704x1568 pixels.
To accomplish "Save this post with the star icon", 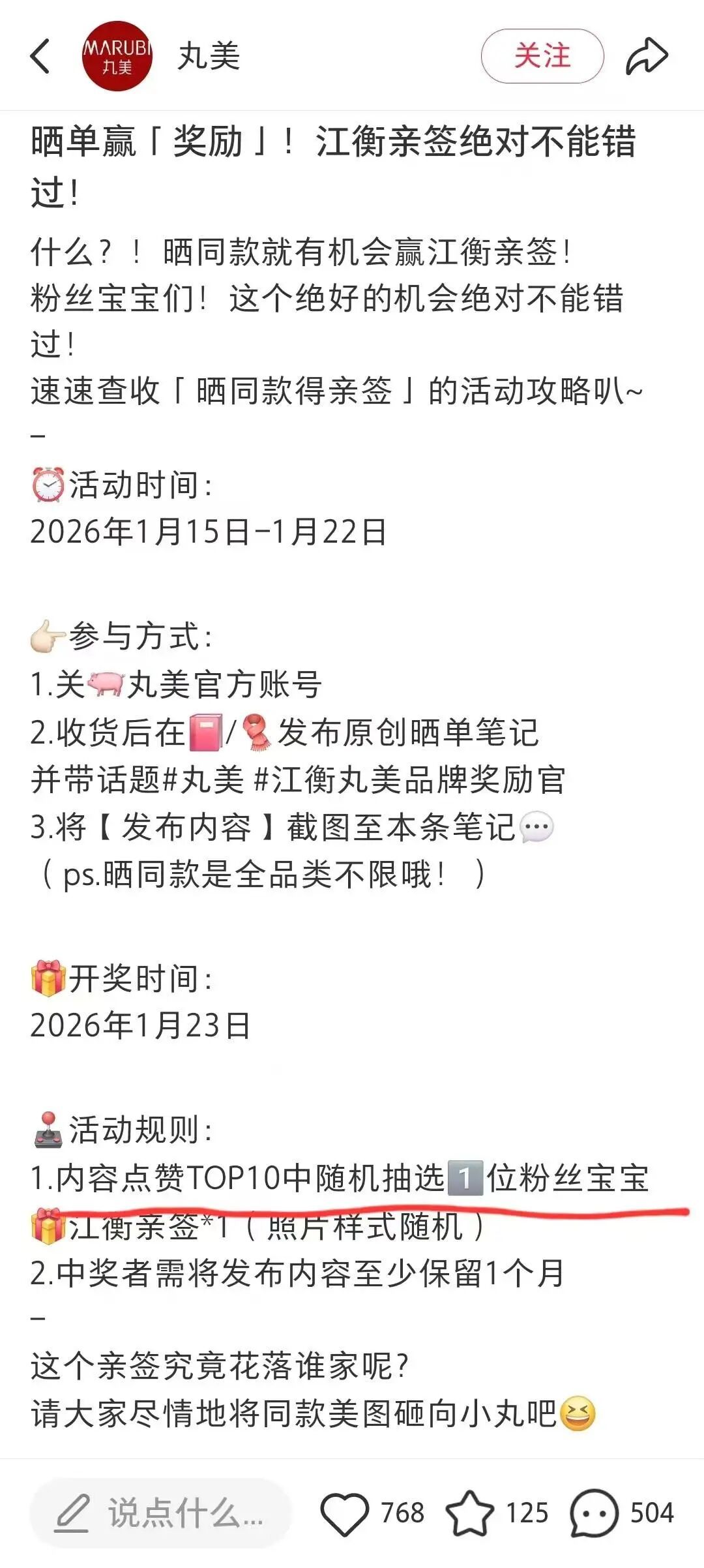I will pyautogui.click(x=469, y=1513).
